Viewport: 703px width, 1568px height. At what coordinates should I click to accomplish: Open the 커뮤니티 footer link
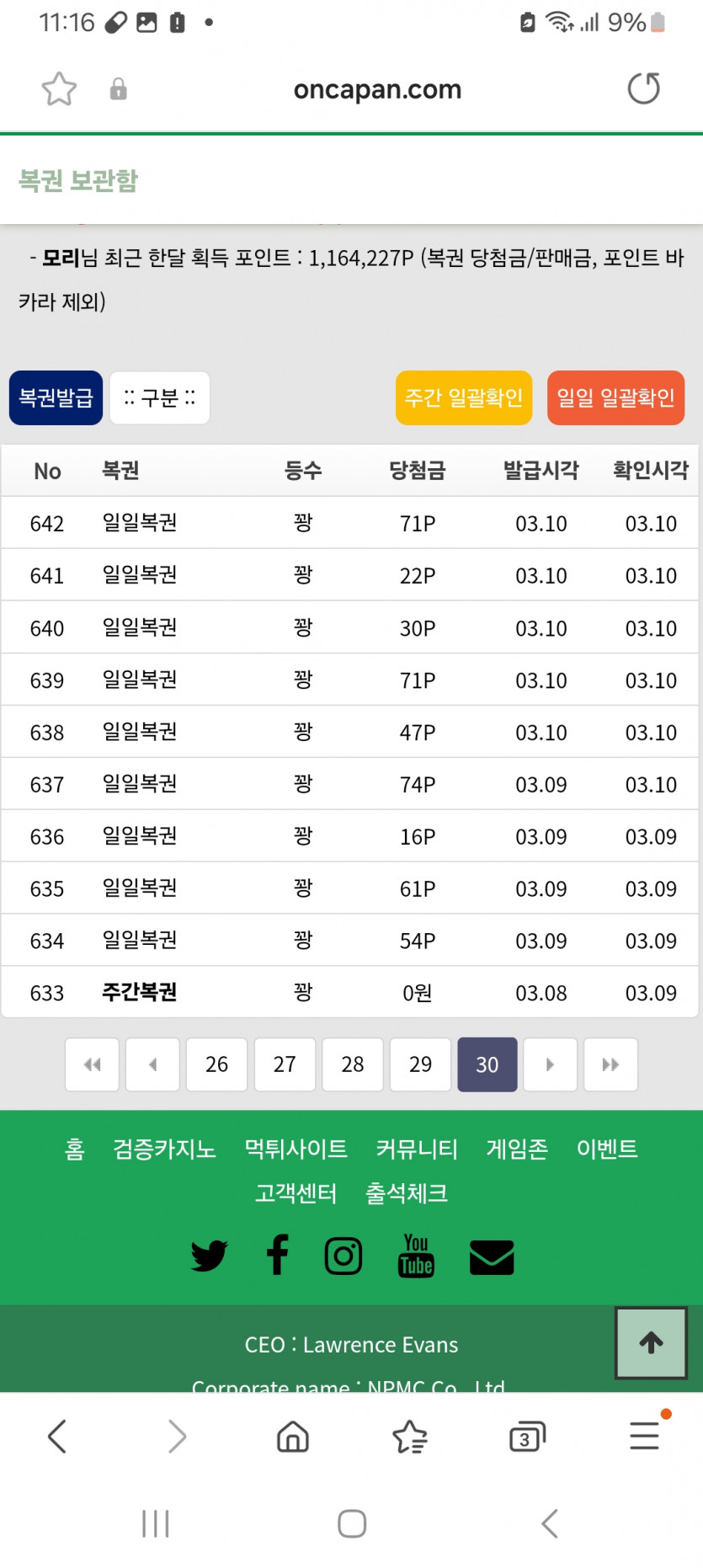[x=417, y=1149]
